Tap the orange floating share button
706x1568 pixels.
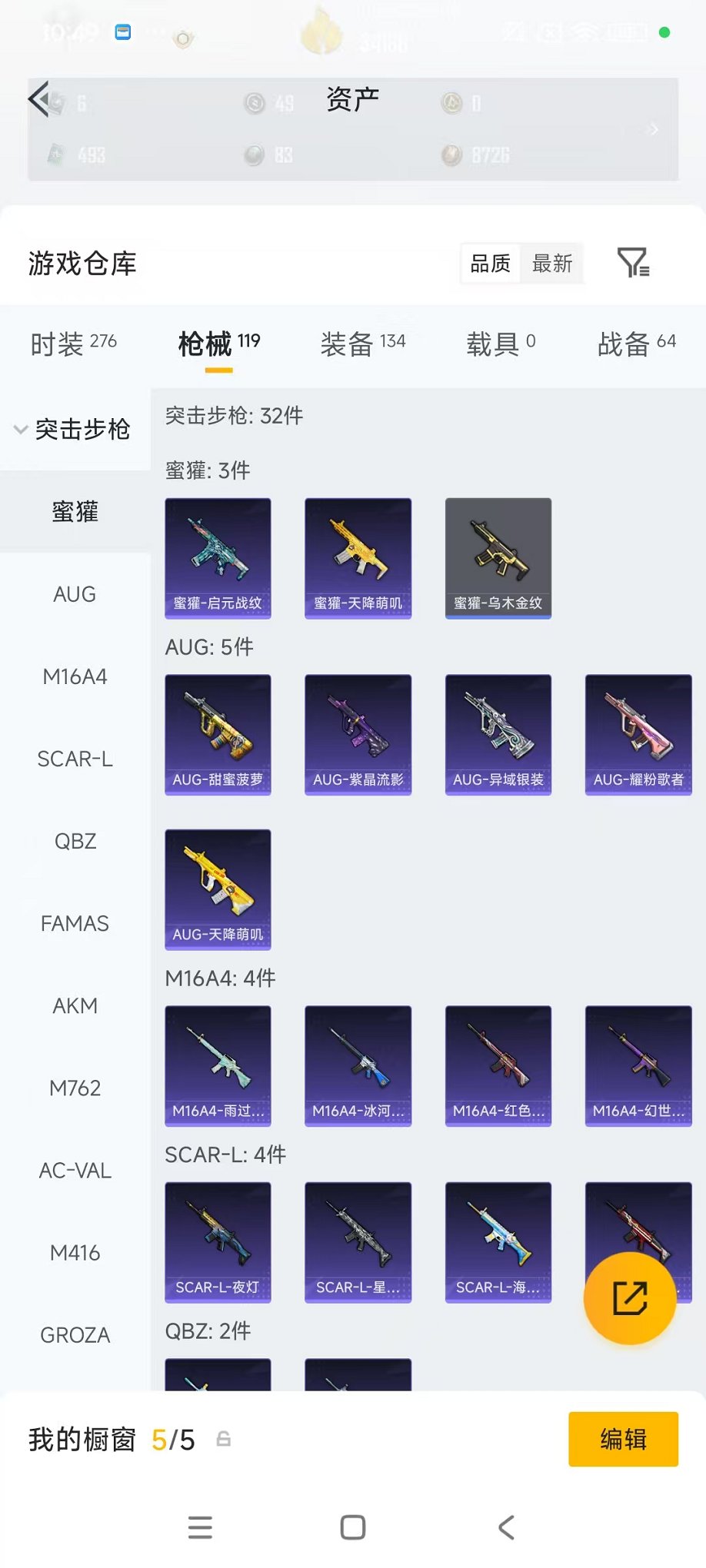pos(629,1298)
